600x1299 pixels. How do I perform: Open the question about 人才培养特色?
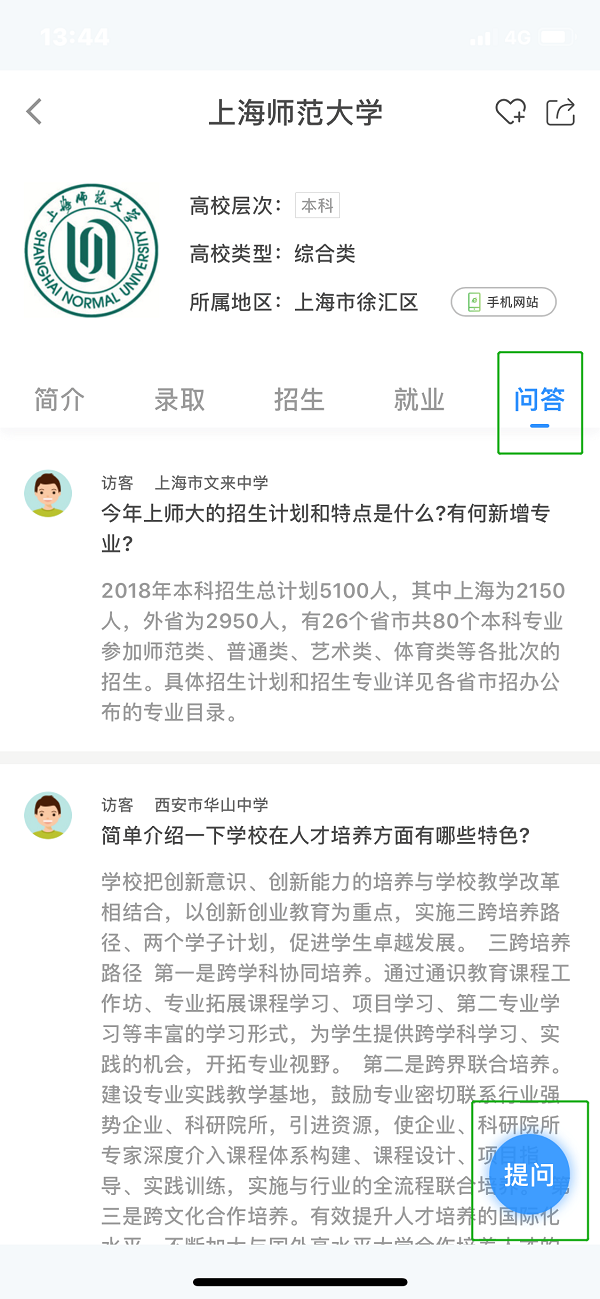tap(315, 835)
